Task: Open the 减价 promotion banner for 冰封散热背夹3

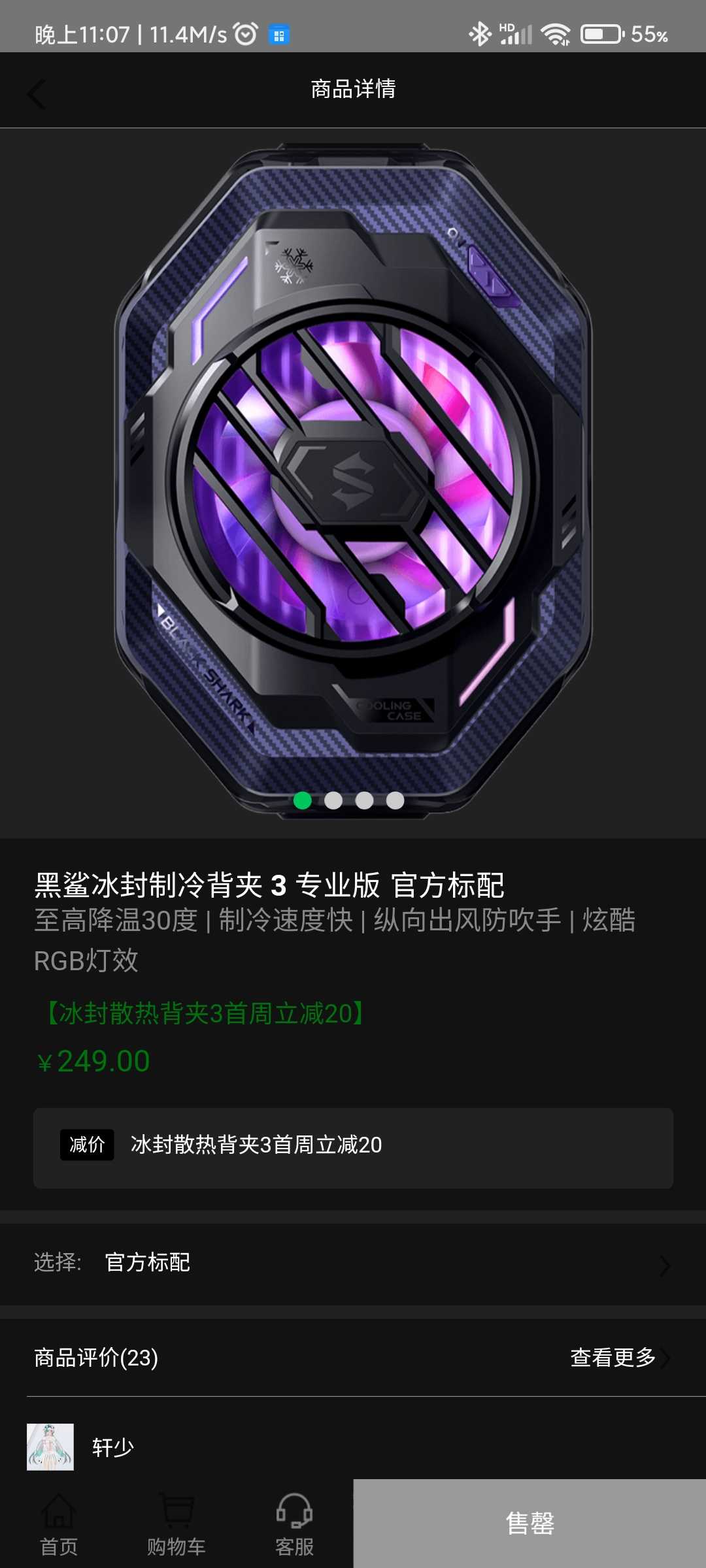Action: [353, 1147]
